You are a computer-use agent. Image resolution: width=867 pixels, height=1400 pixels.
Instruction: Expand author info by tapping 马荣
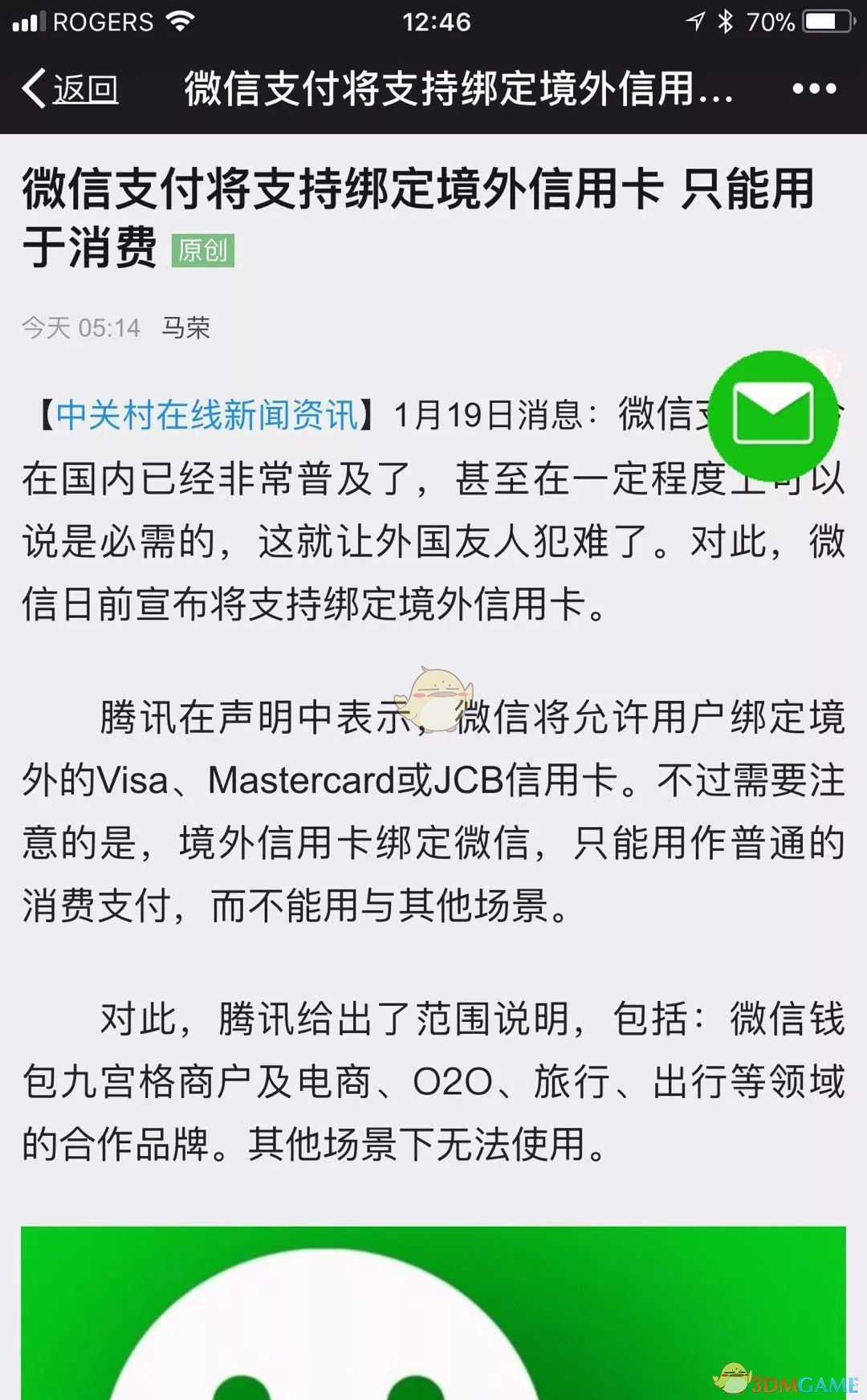(188, 326)
